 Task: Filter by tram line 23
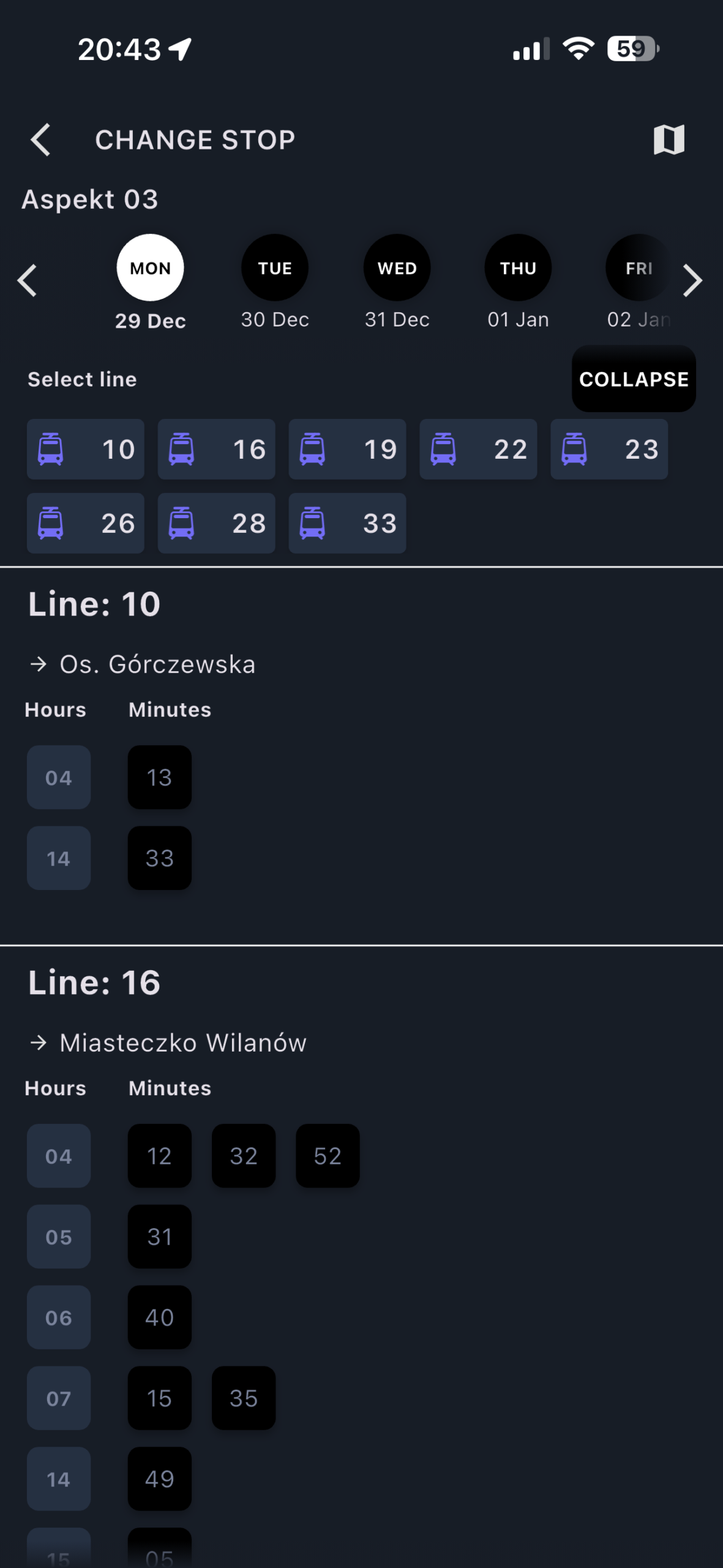point(609,450)
